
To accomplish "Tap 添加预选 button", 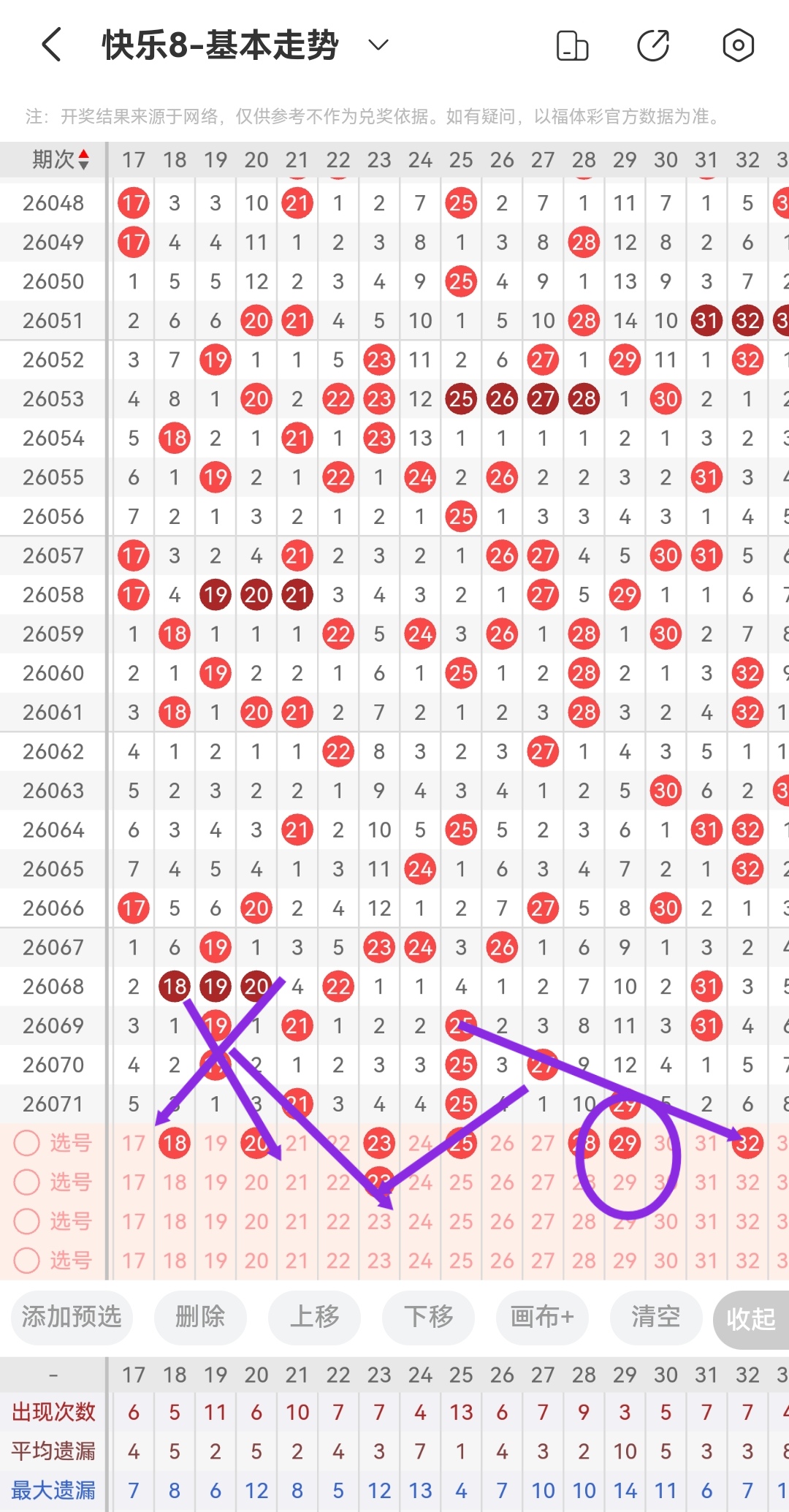I will pos(71,1317).
